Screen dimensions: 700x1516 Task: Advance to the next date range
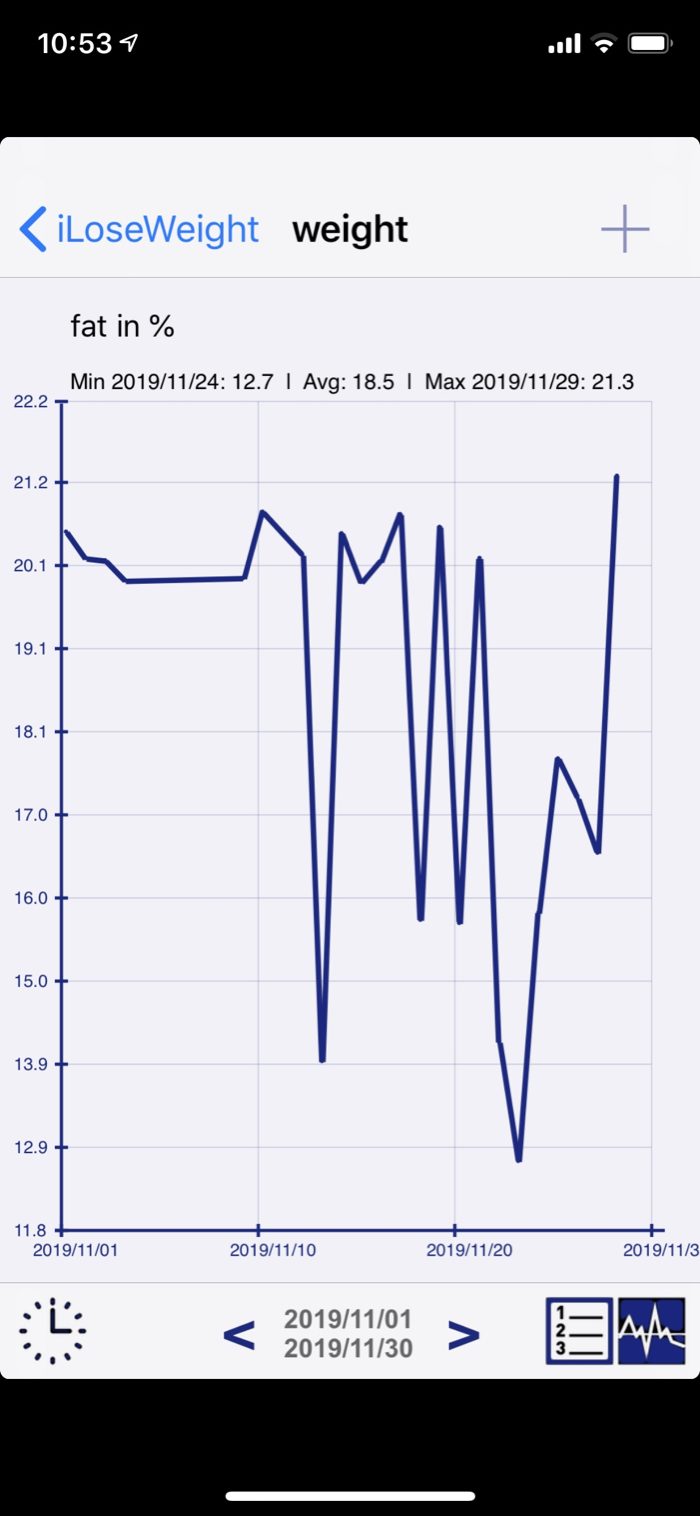pyautogui.click(x=463, y=1334)
